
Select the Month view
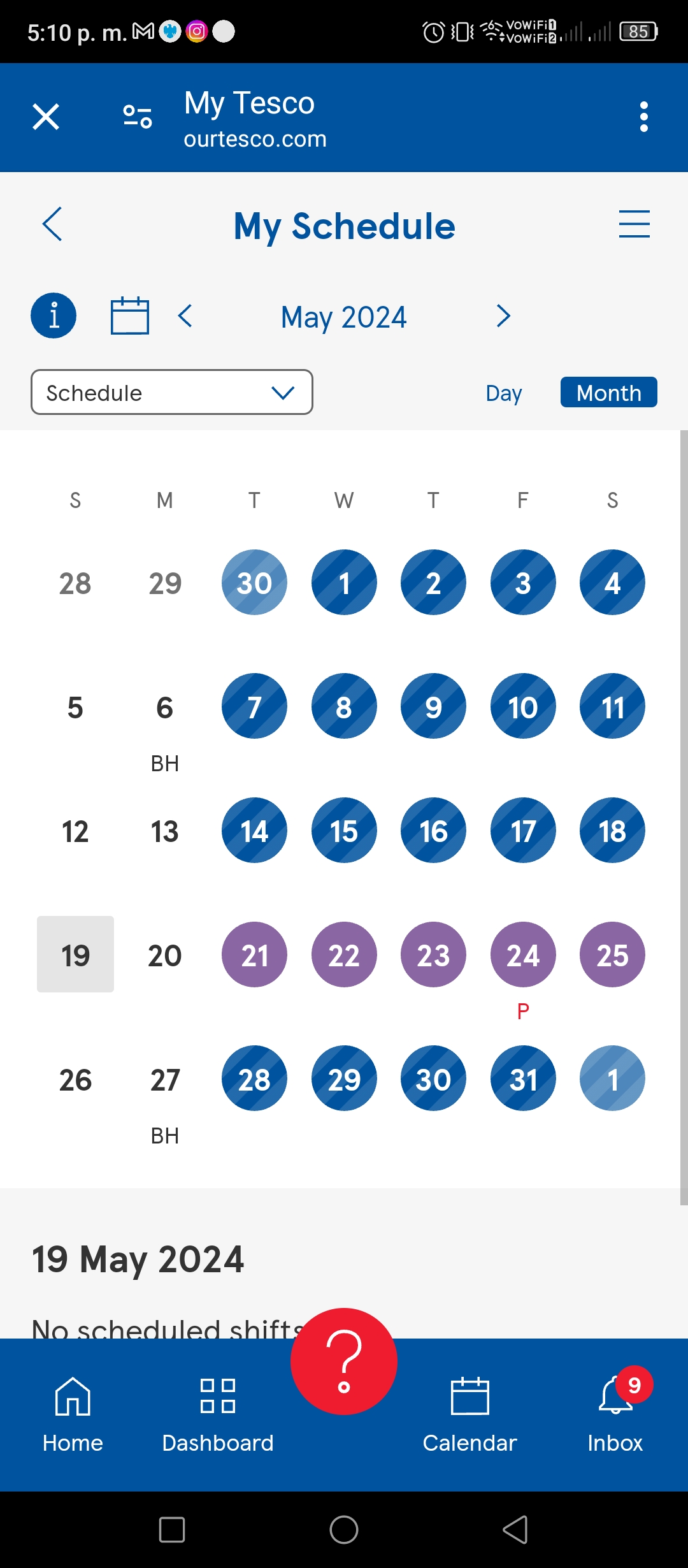pyautogui.click(x=609, y=392)
